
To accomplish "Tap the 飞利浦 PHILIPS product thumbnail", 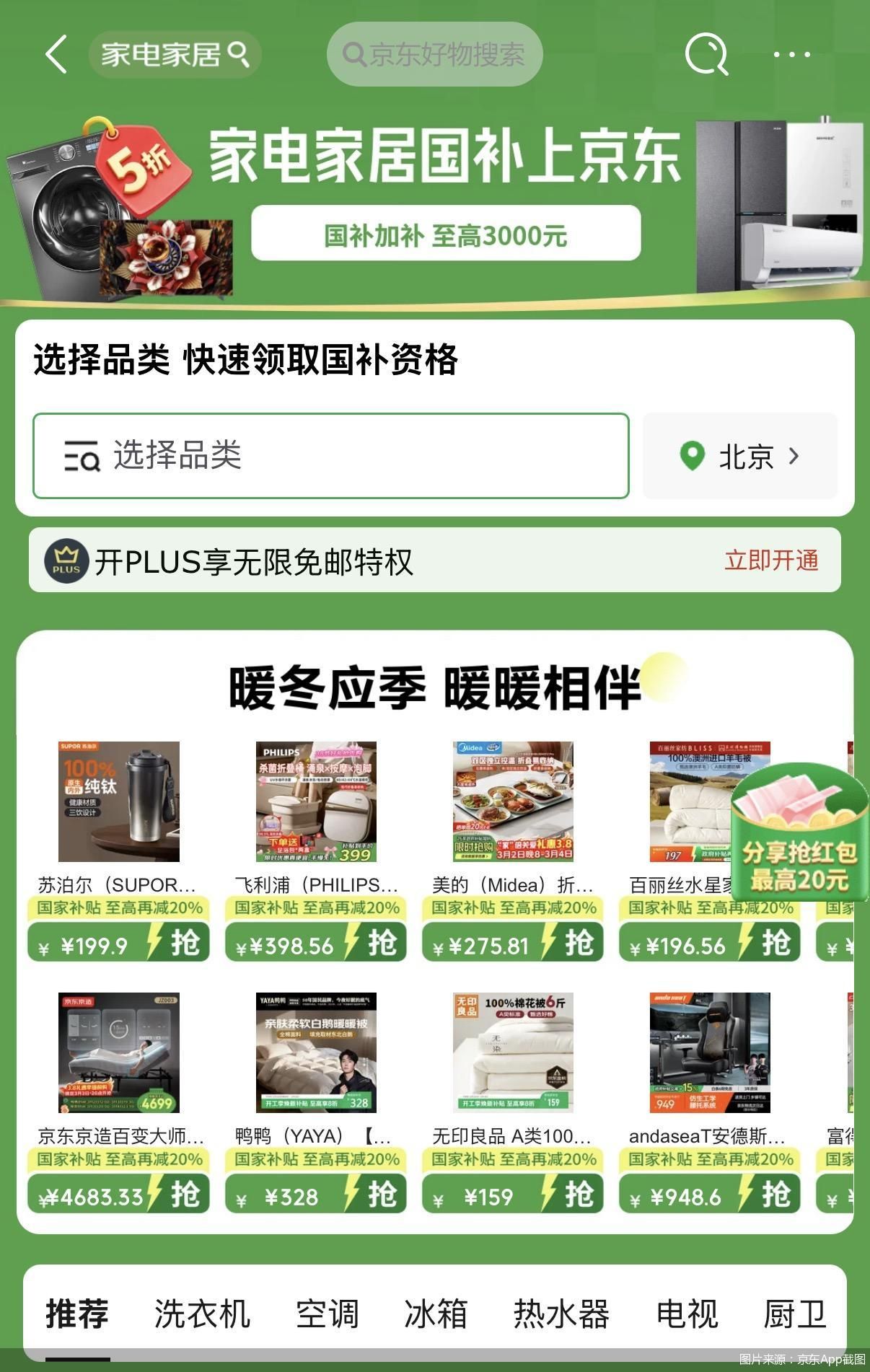I will click(315, 801).
